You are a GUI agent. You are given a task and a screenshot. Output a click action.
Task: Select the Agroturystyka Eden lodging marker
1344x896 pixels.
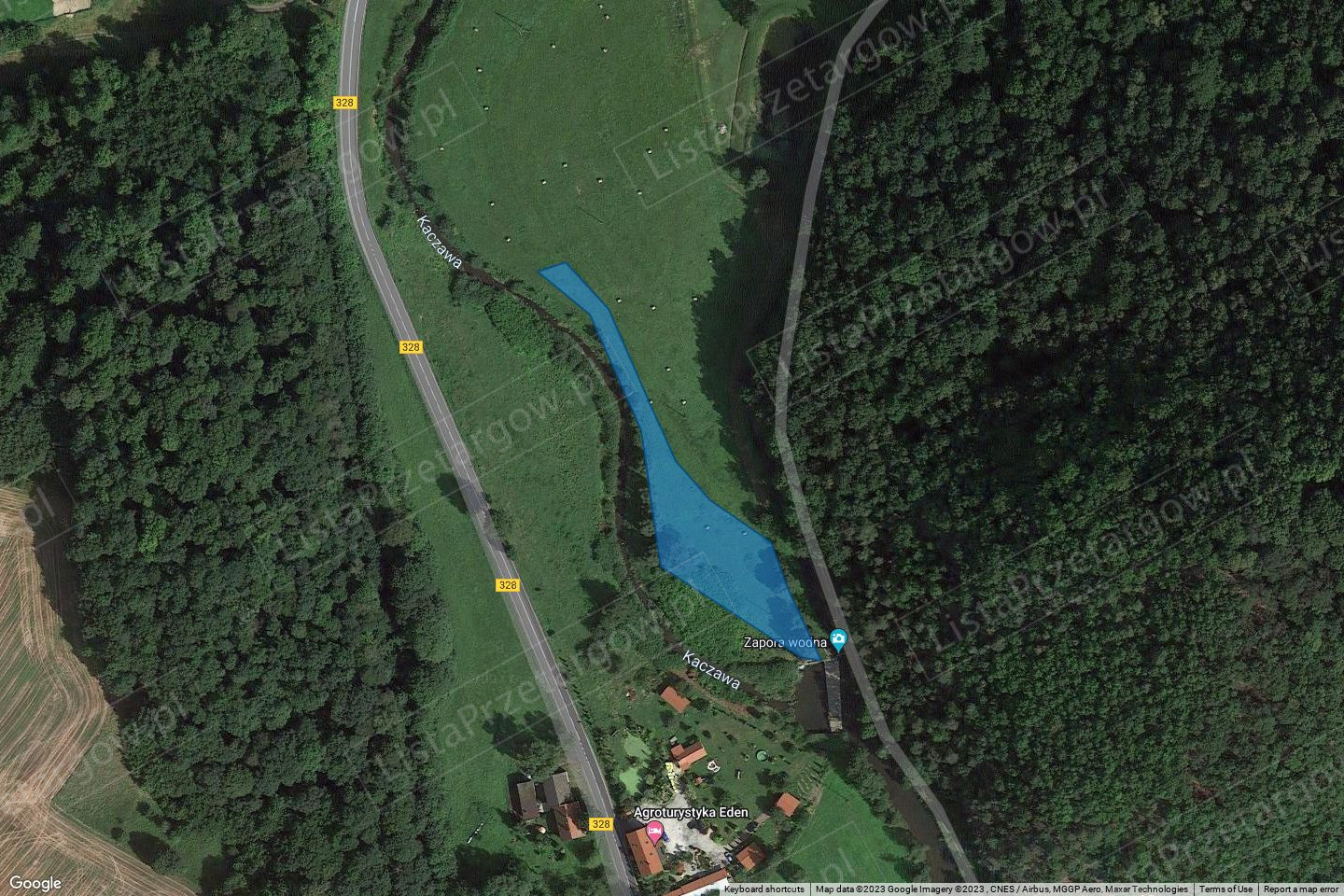tap(655, 831)
